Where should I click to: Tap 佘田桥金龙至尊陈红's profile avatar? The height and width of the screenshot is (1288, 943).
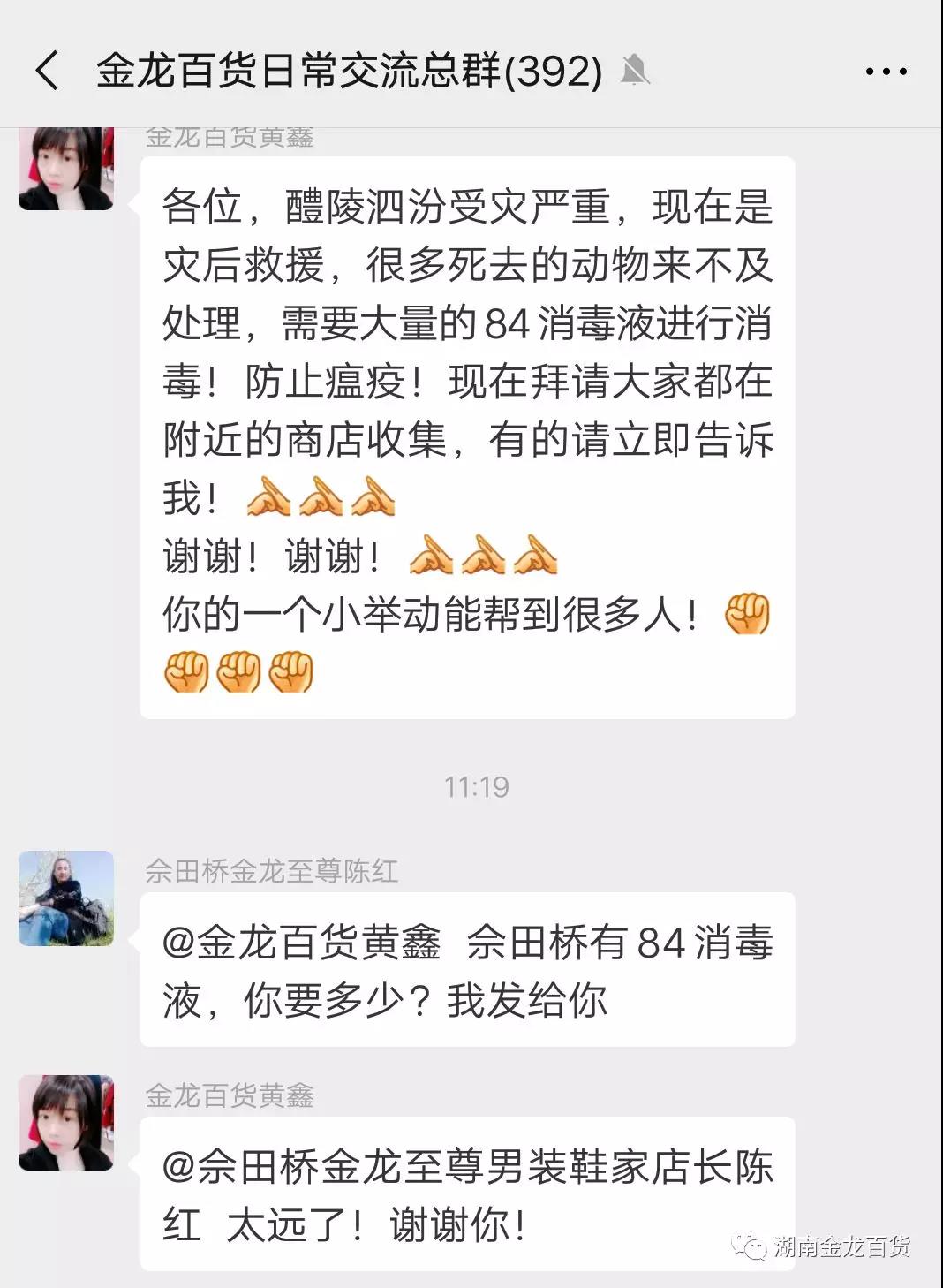pyautogui.click(x=66, y=898)
